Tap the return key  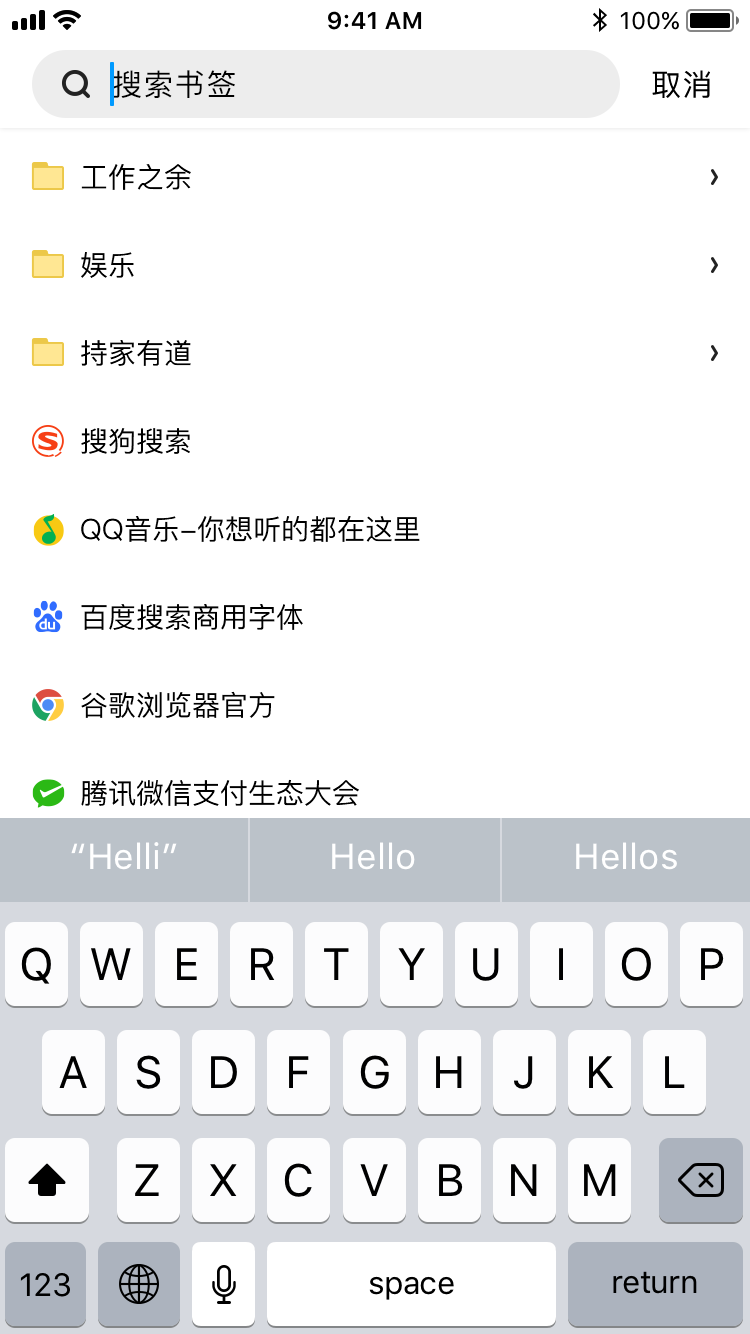pyautogui.click(x=655, y=1283)
